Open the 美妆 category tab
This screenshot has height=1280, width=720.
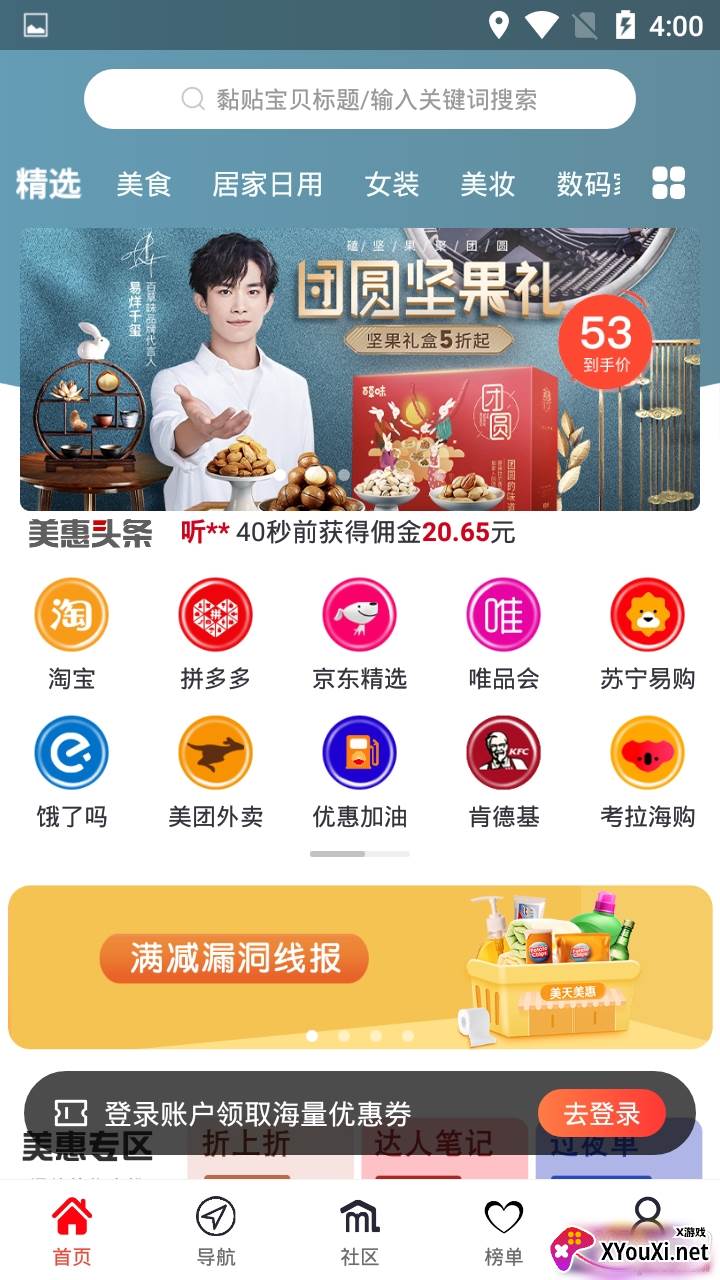[487, 184]
